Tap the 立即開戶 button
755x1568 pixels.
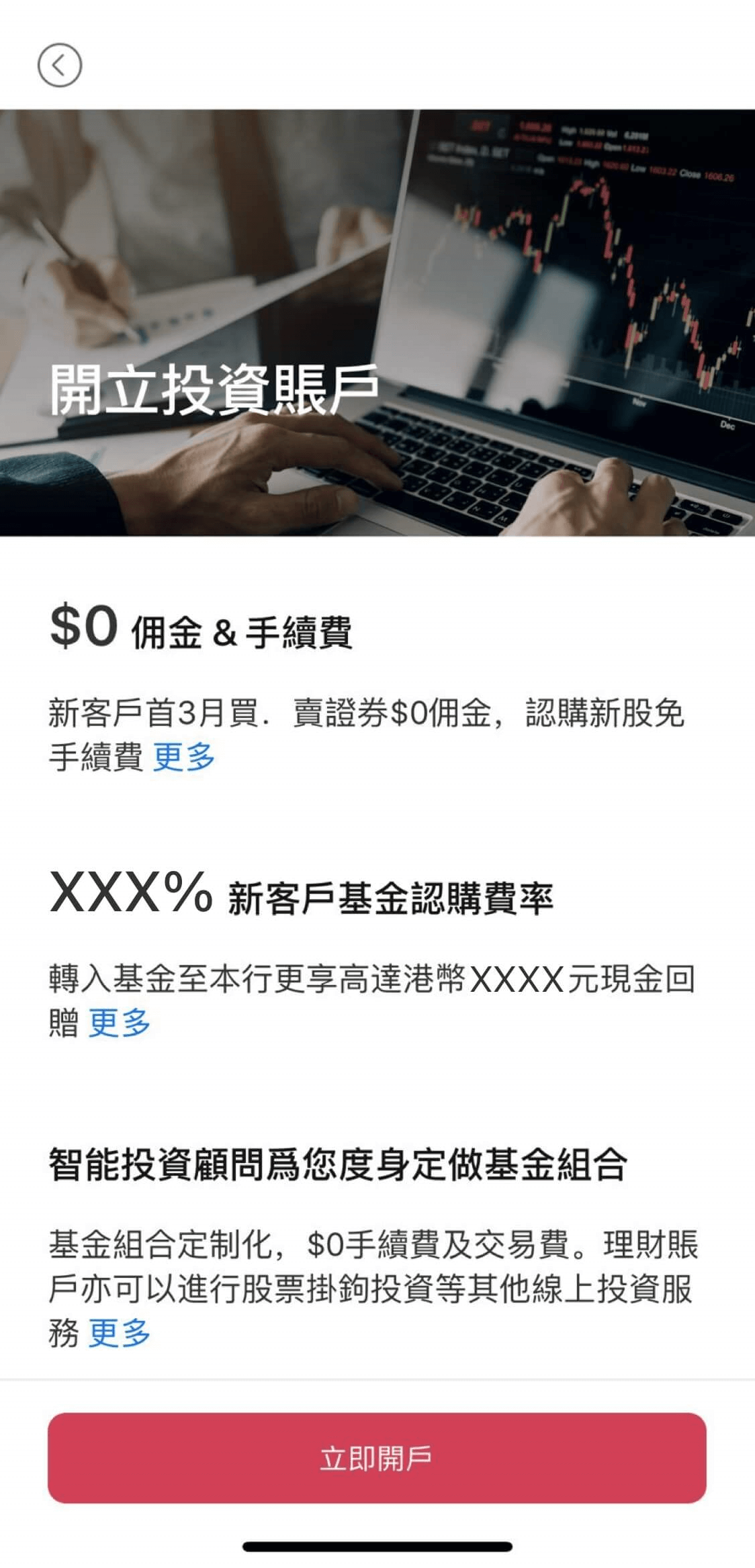point(377,1458)
